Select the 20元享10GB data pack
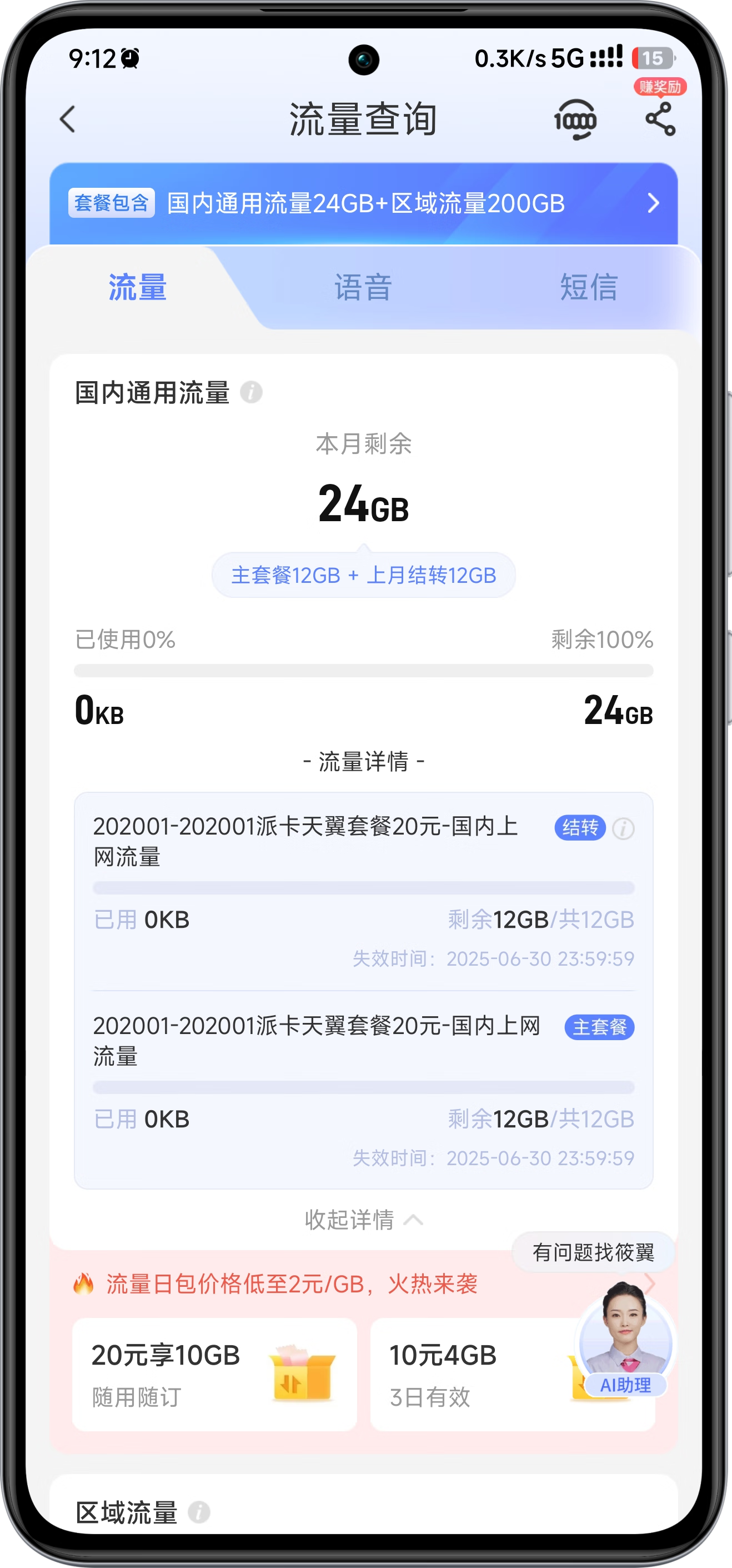Screen dimensions: 732x1568 [x=214, y=1375]
